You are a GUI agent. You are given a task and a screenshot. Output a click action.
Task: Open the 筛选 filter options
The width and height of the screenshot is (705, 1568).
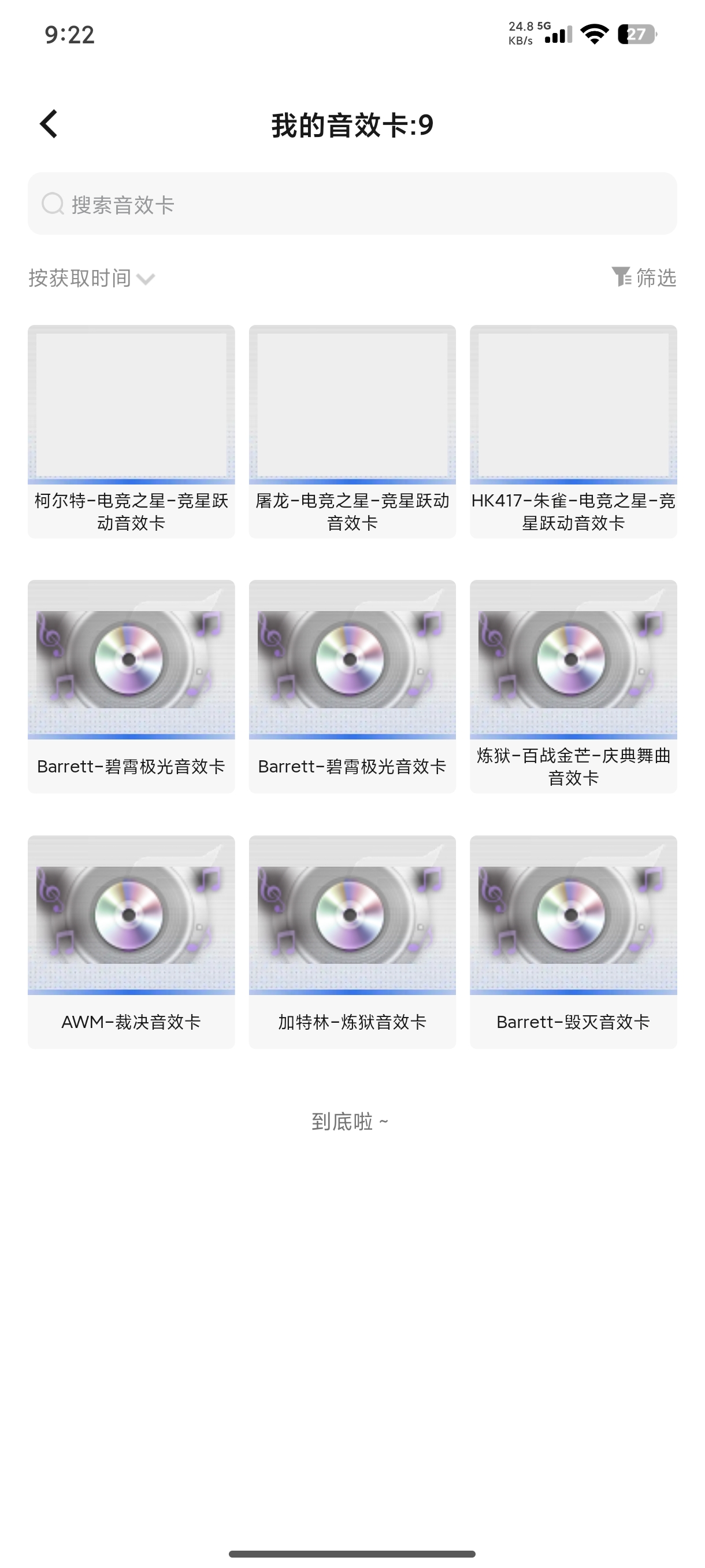[644, 278]
